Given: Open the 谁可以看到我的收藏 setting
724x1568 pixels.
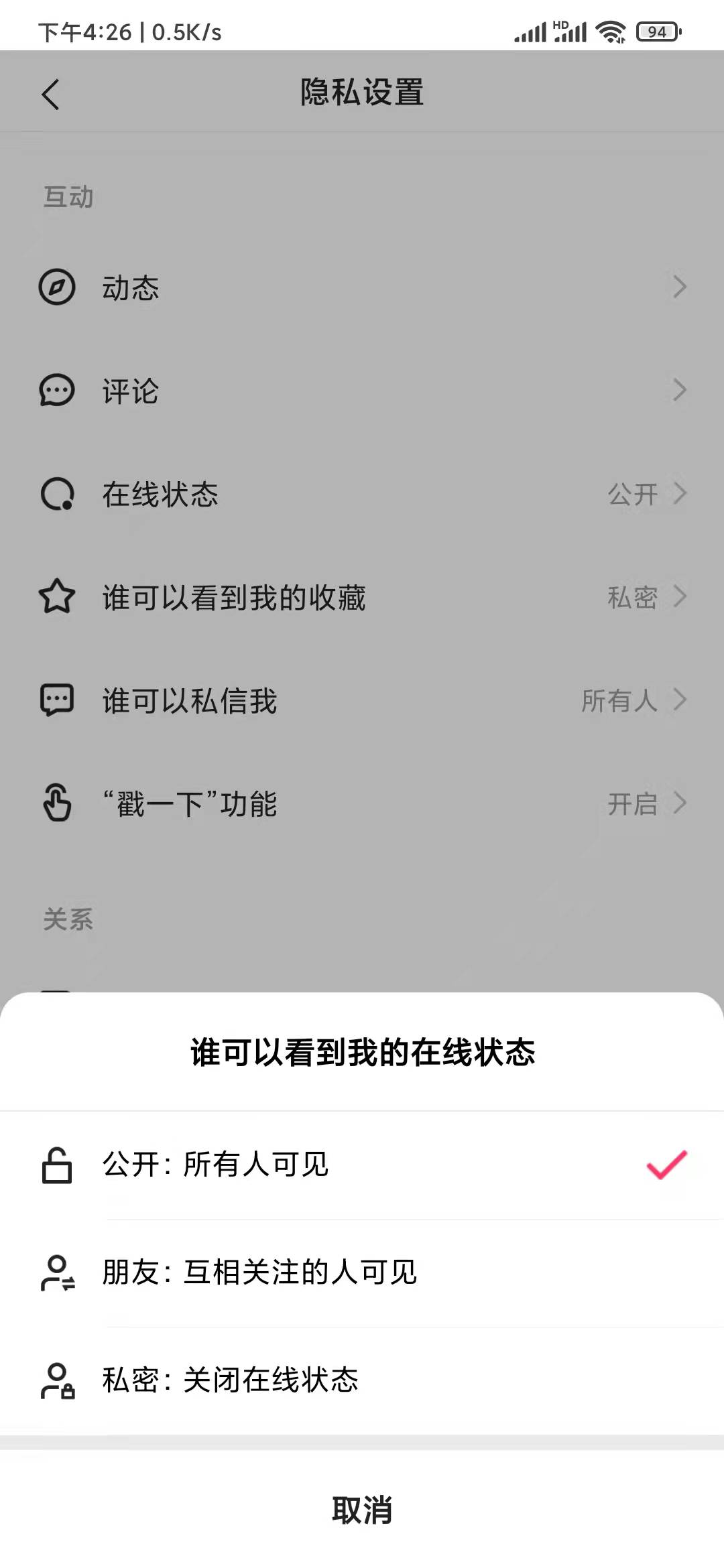Looking at the screenshot, I should pos(362,597).
